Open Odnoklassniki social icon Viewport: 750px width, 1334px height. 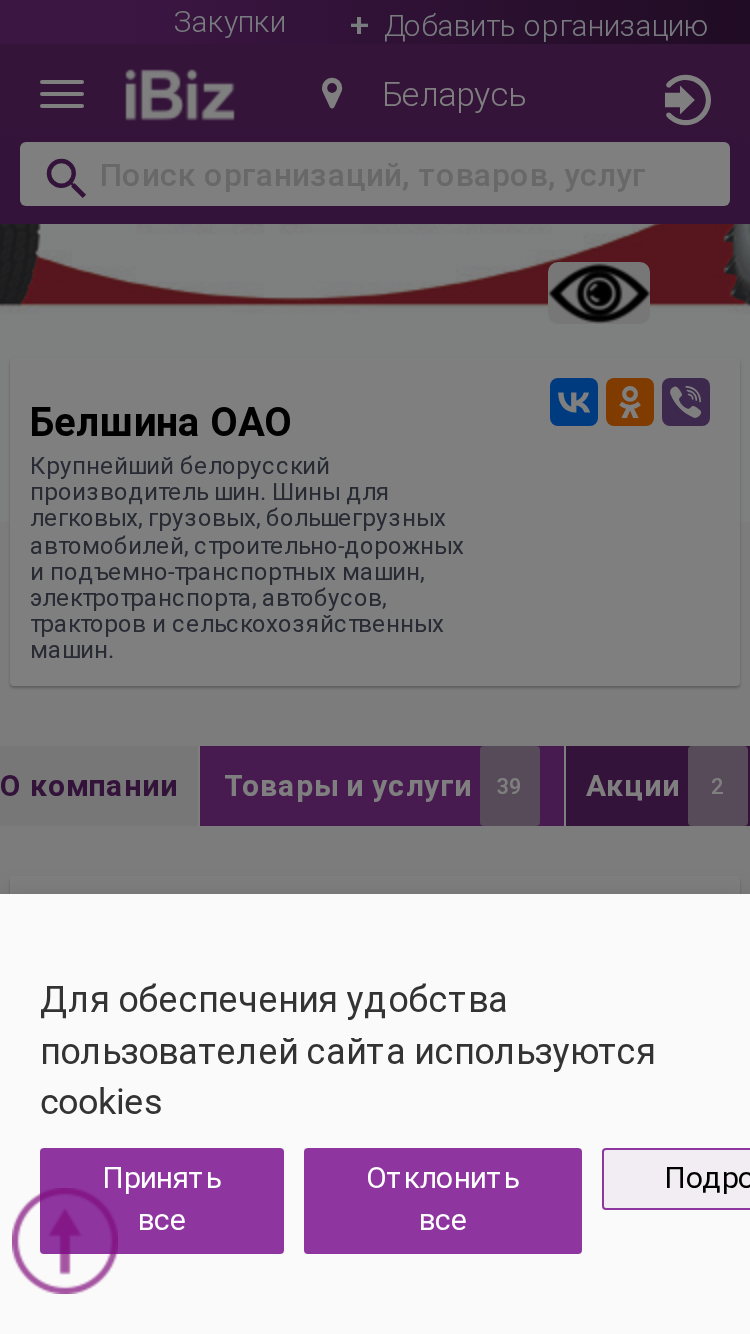point(630,402)
